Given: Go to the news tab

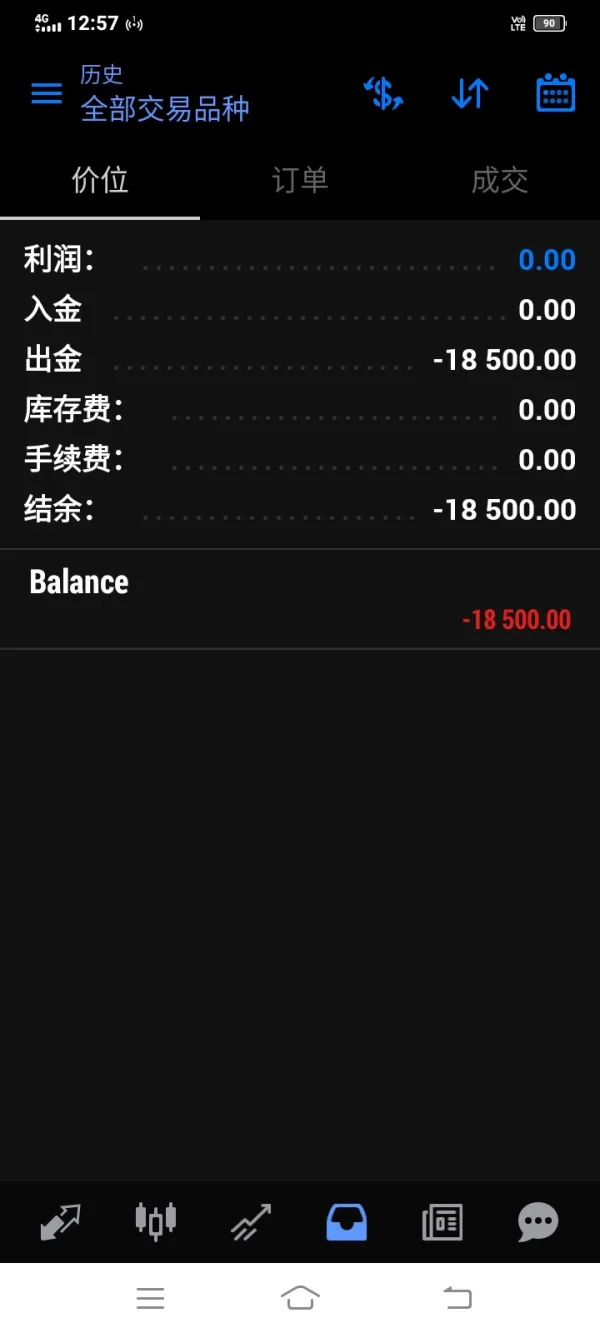Looking at the screenshot, I should [442, 1222].
